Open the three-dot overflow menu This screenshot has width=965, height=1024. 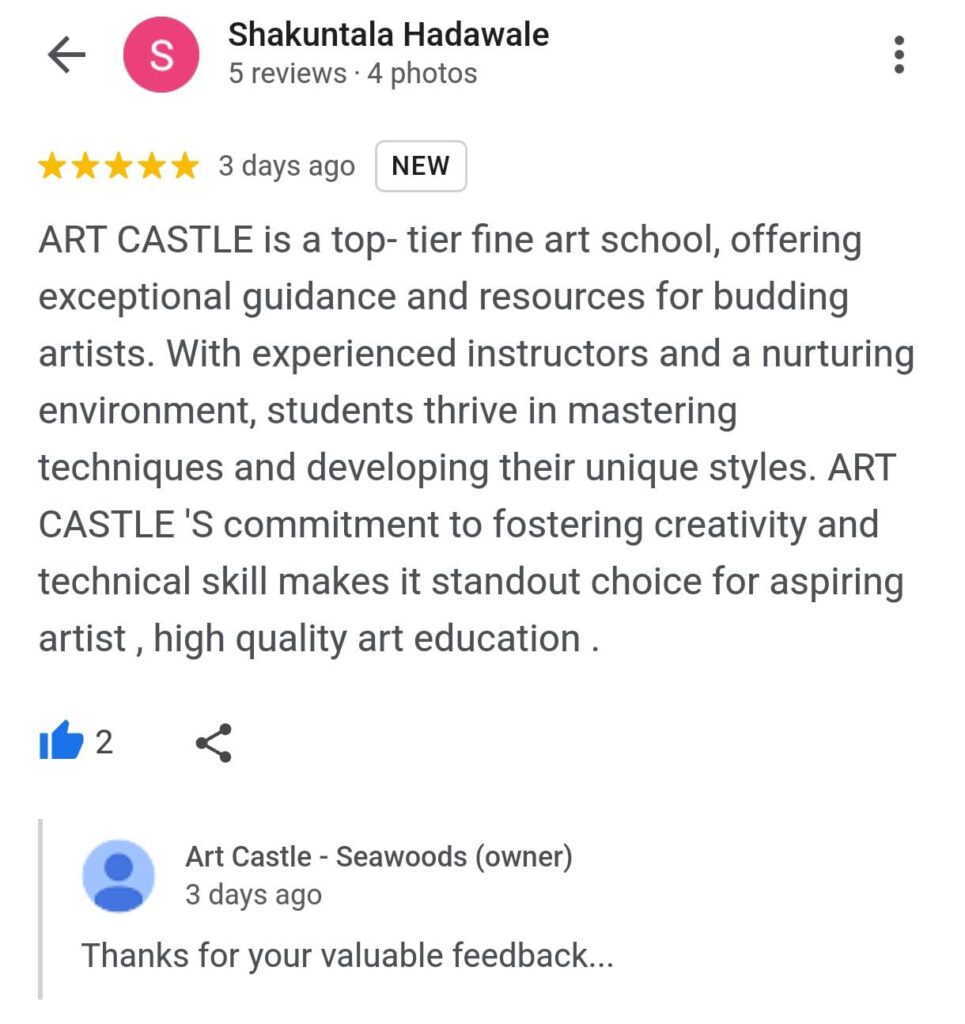pos(899,55)
